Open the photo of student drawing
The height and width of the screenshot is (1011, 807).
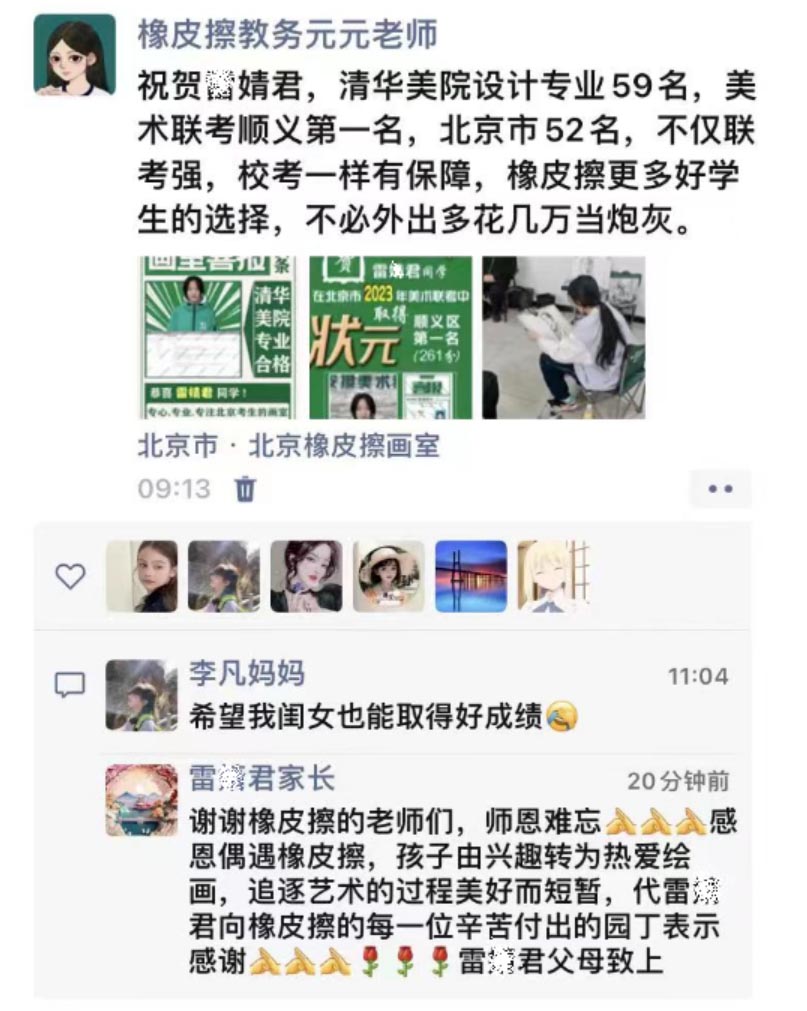563,337
